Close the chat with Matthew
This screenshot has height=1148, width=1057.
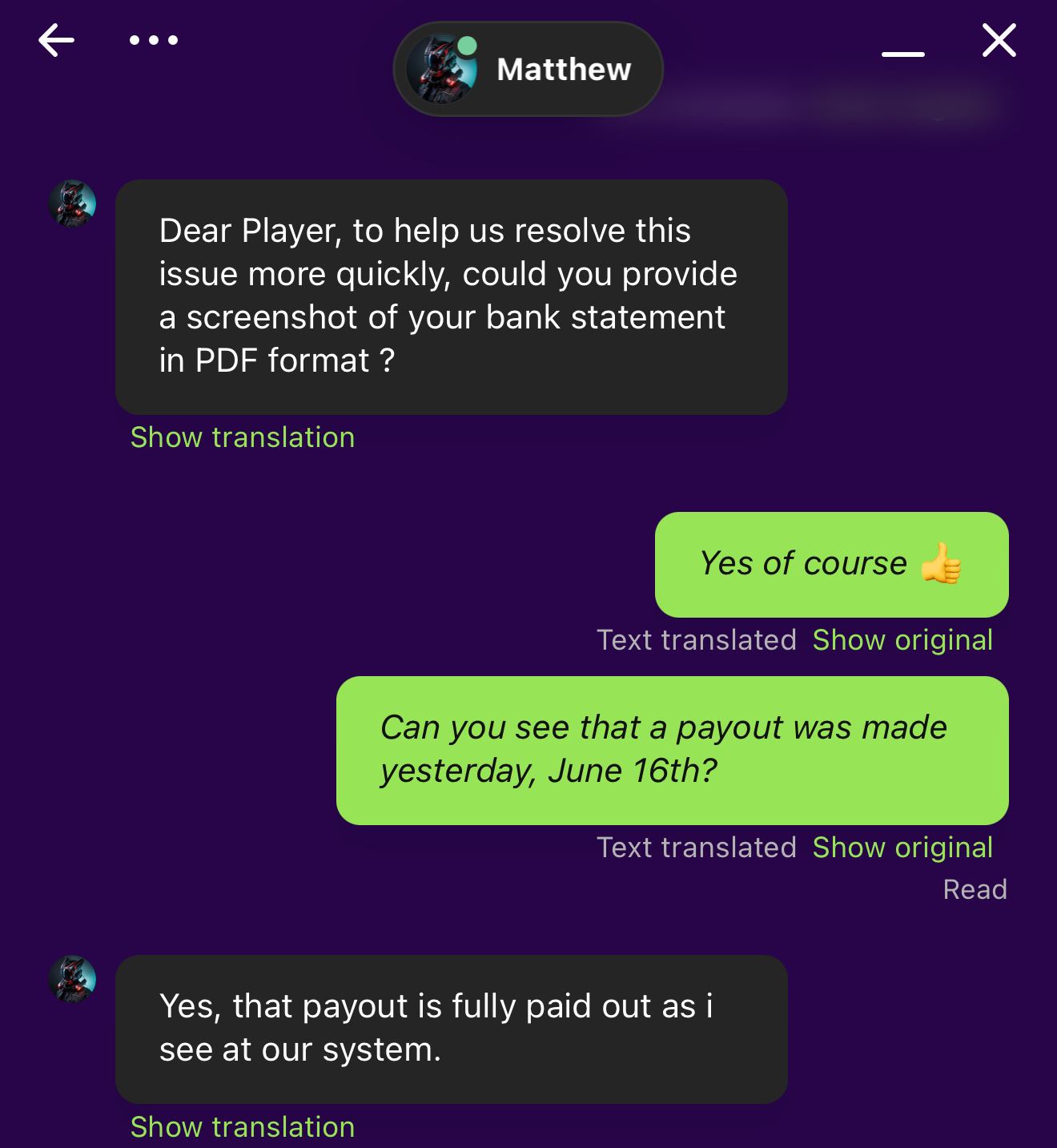click(999, 40)
